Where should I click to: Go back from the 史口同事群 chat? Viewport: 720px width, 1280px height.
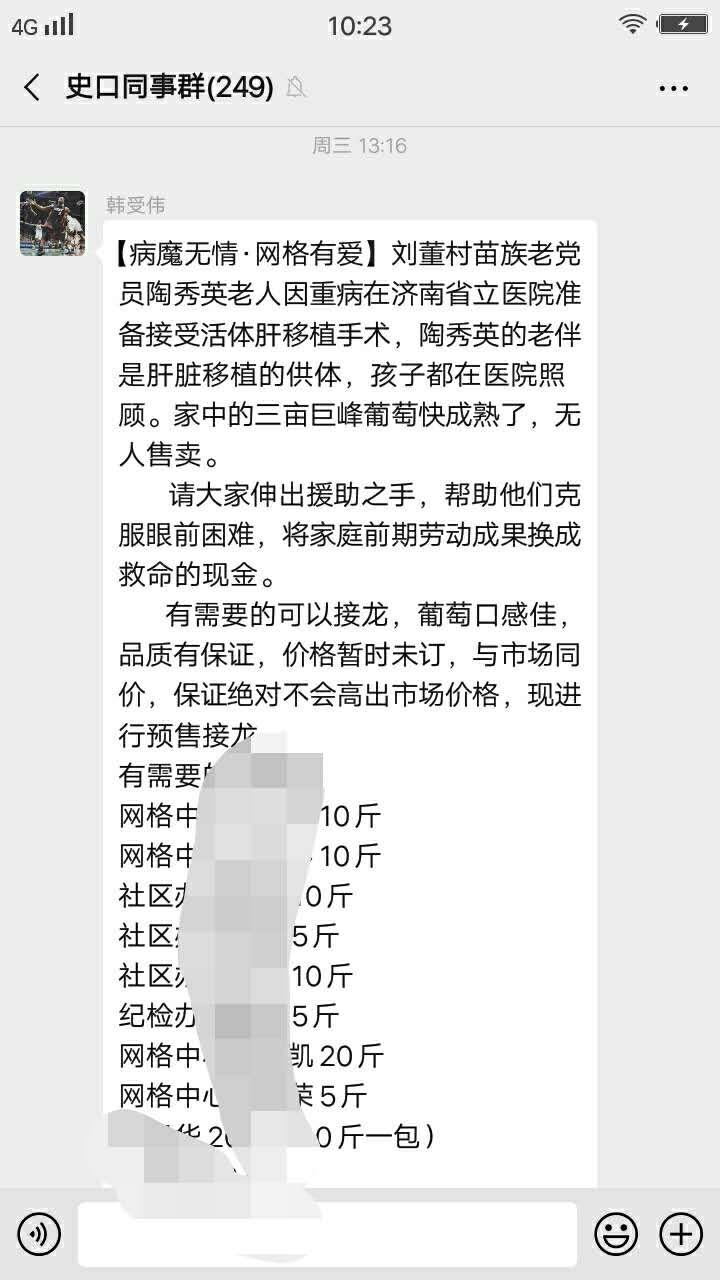(32, 87)
